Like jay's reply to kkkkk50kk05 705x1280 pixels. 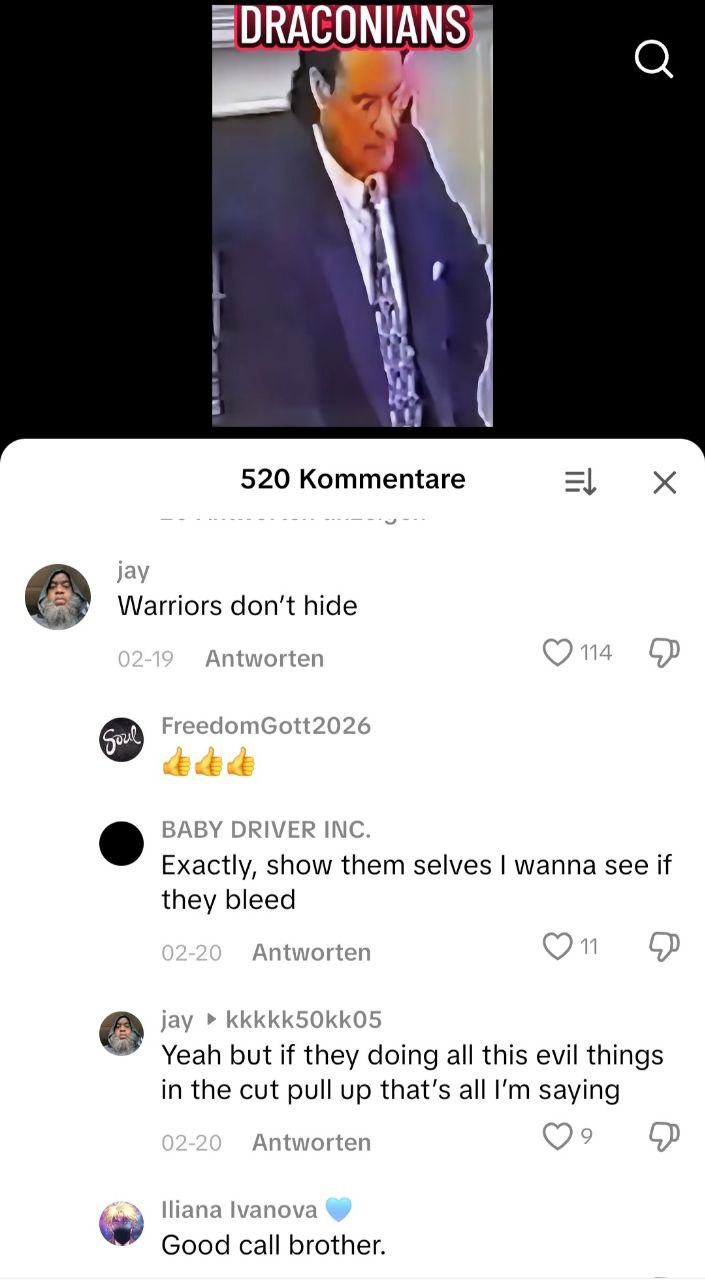tap(557, 1136)
